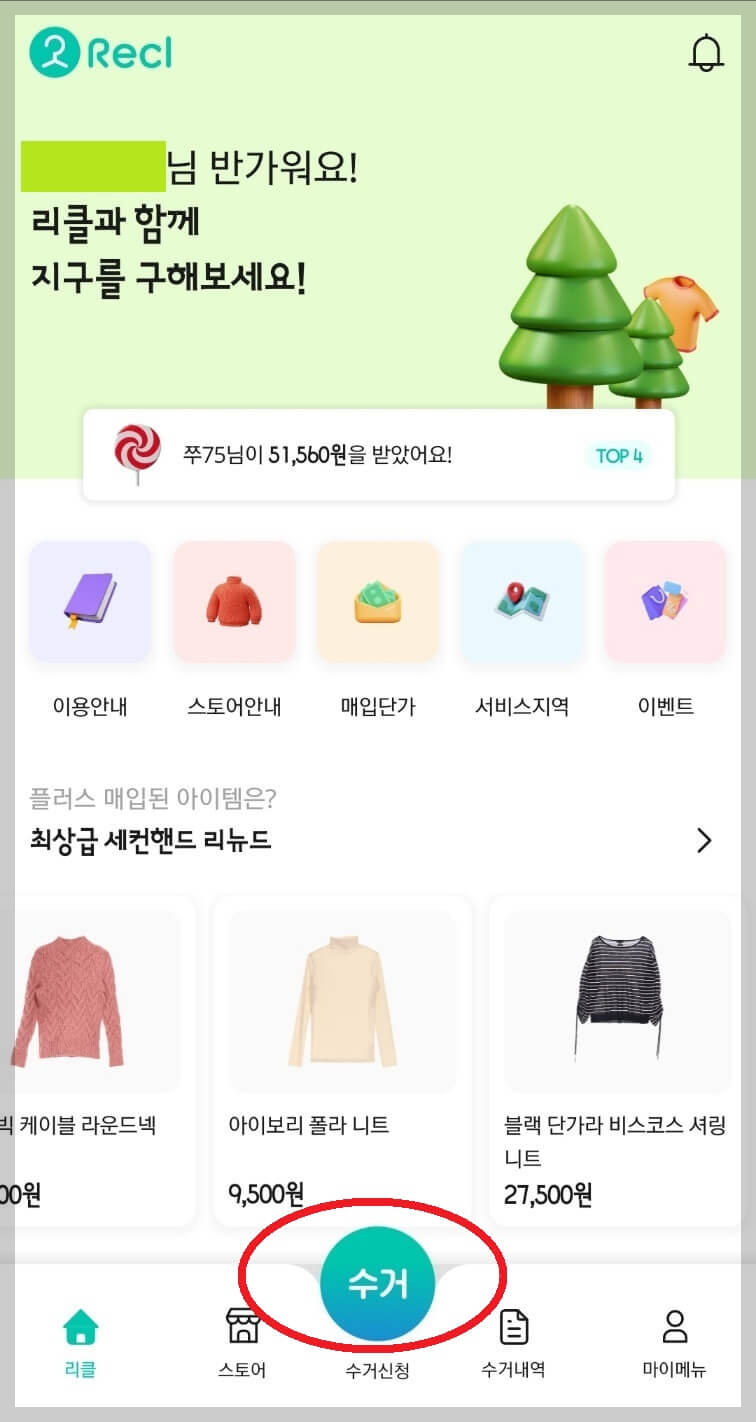Screen dimensions: 756x1422
Task: Open the 이벤트 shopping bag icon
Action: 666,600
